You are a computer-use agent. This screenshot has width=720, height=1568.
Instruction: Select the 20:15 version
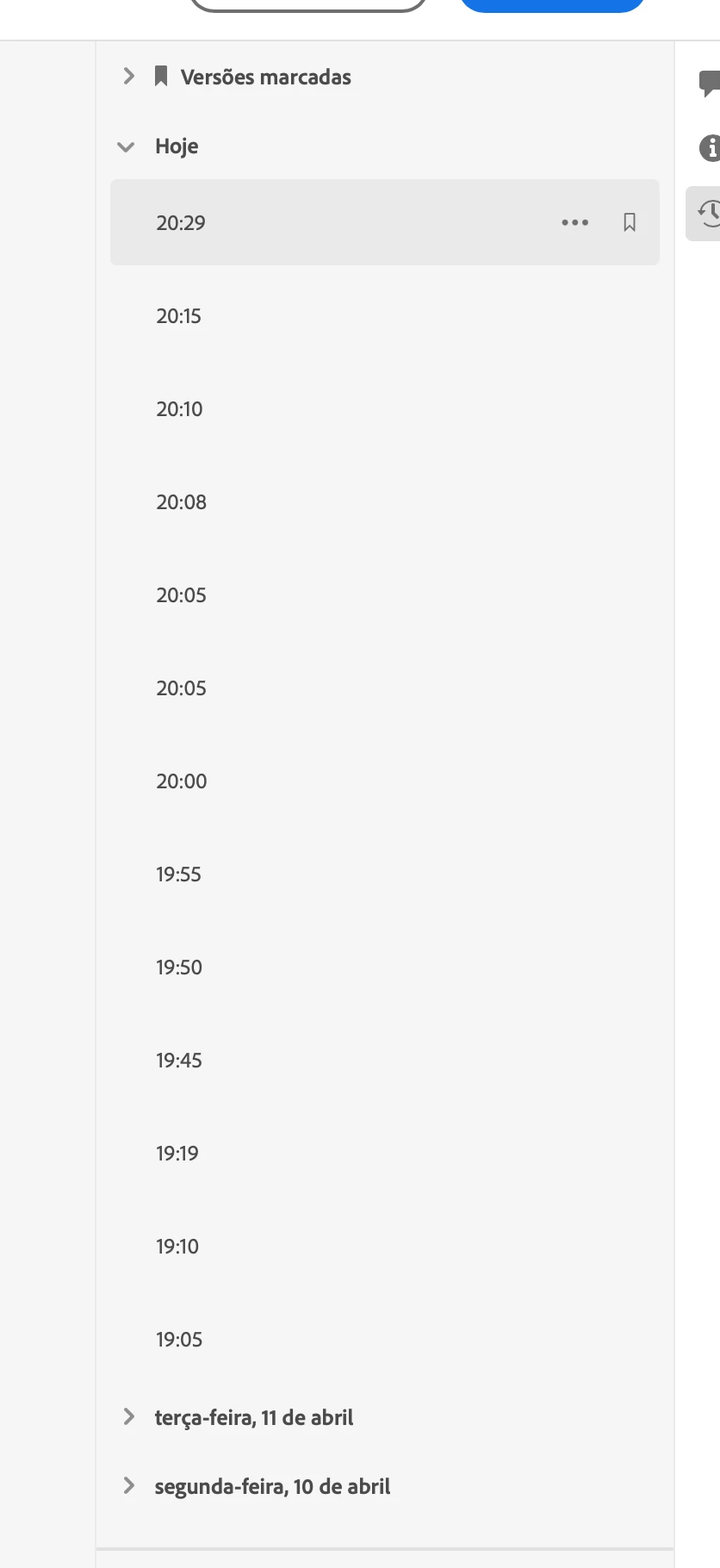point(179,316)
